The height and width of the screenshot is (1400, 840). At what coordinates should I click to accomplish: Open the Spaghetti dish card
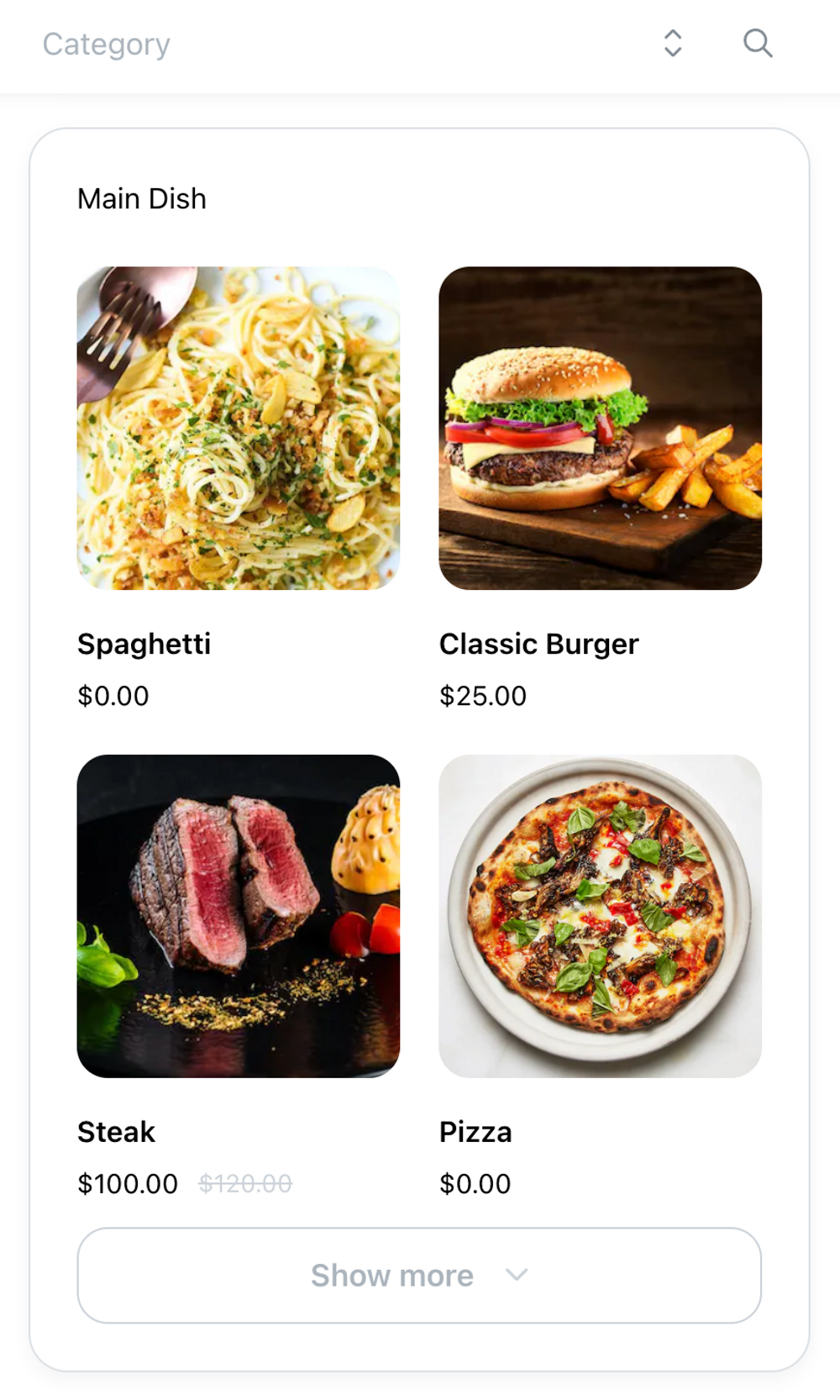coord(239,429)
